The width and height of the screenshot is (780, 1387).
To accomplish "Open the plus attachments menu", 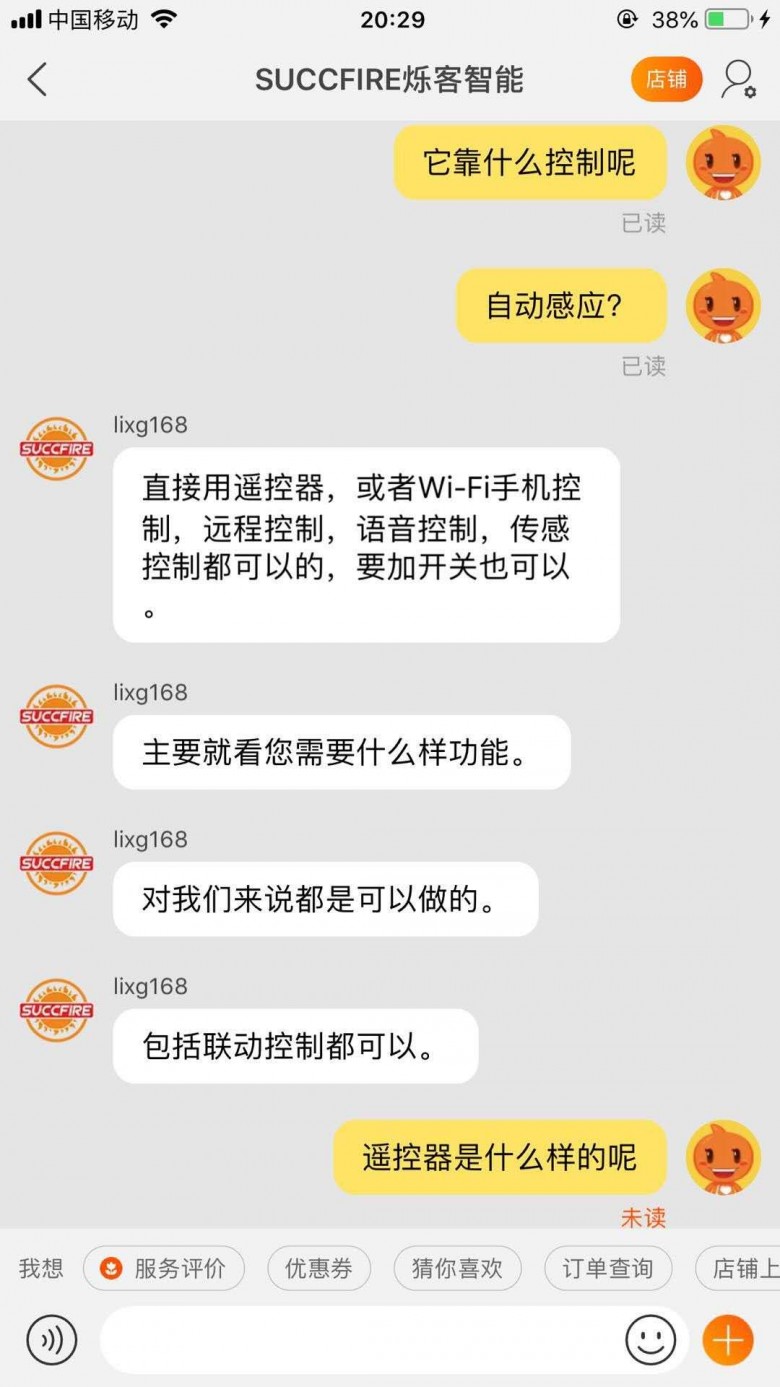I will click(728, 1340).
